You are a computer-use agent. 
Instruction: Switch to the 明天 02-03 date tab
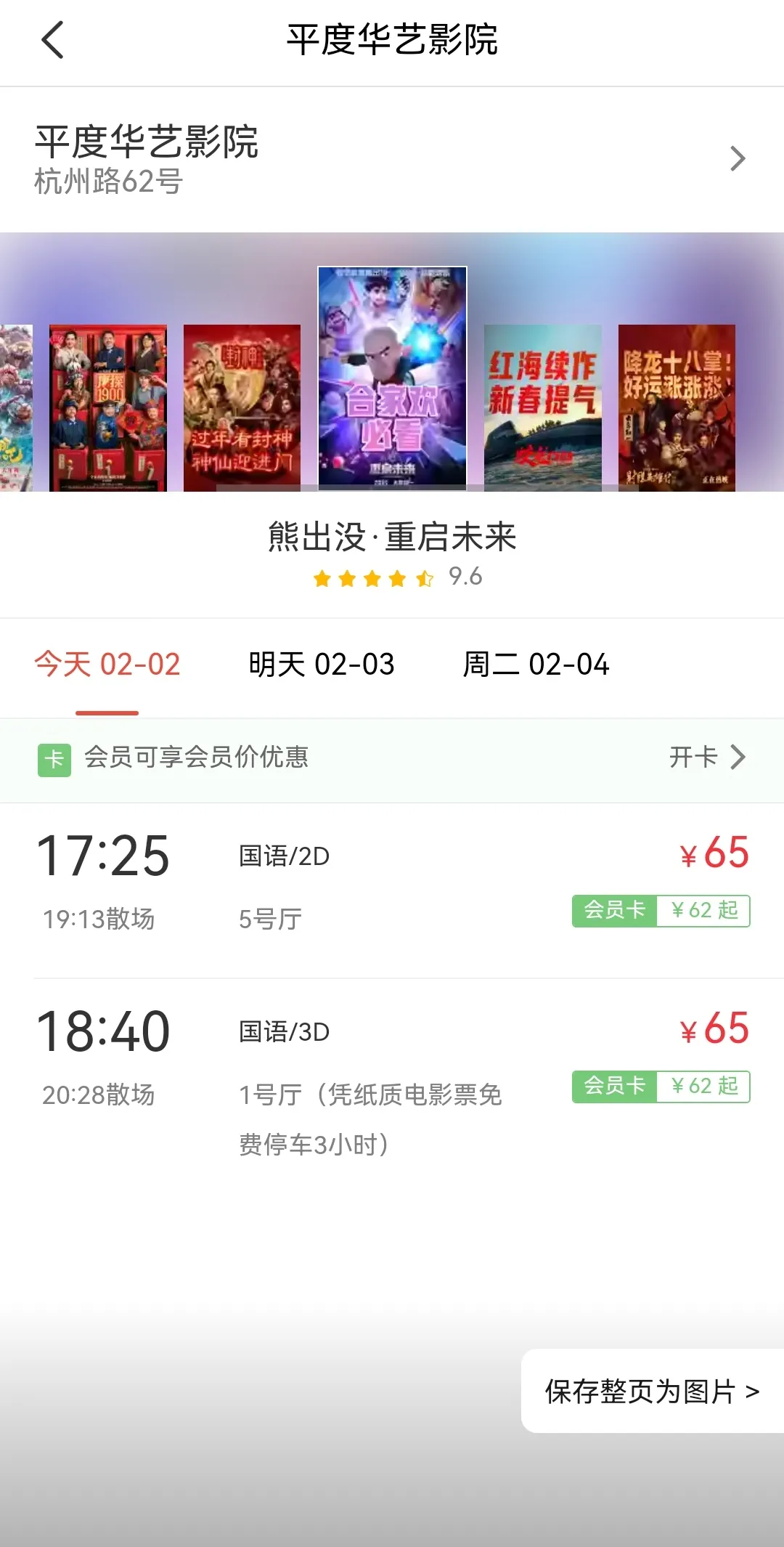coord(322,664)
